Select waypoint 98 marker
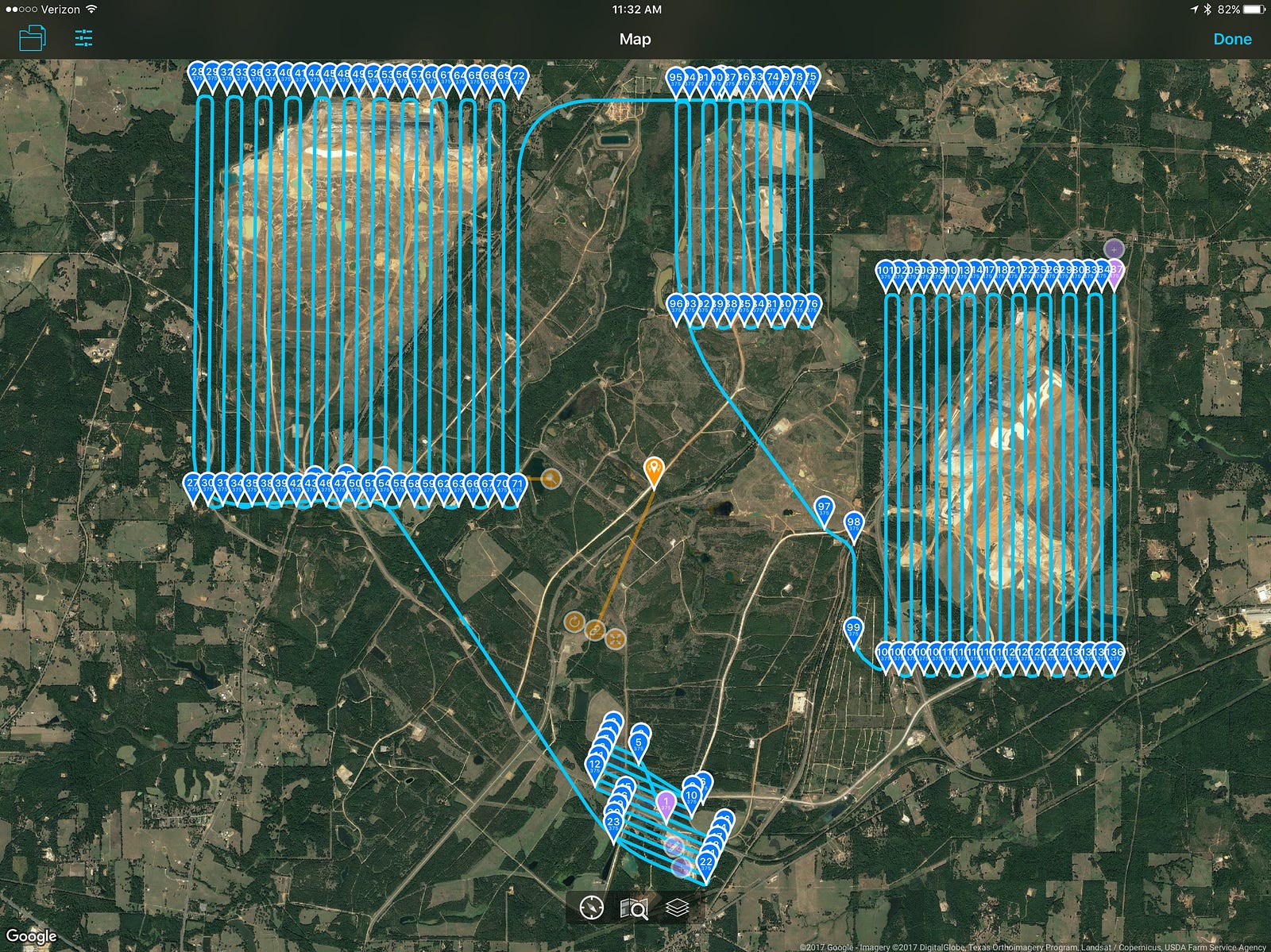 (x=854, y=524)
